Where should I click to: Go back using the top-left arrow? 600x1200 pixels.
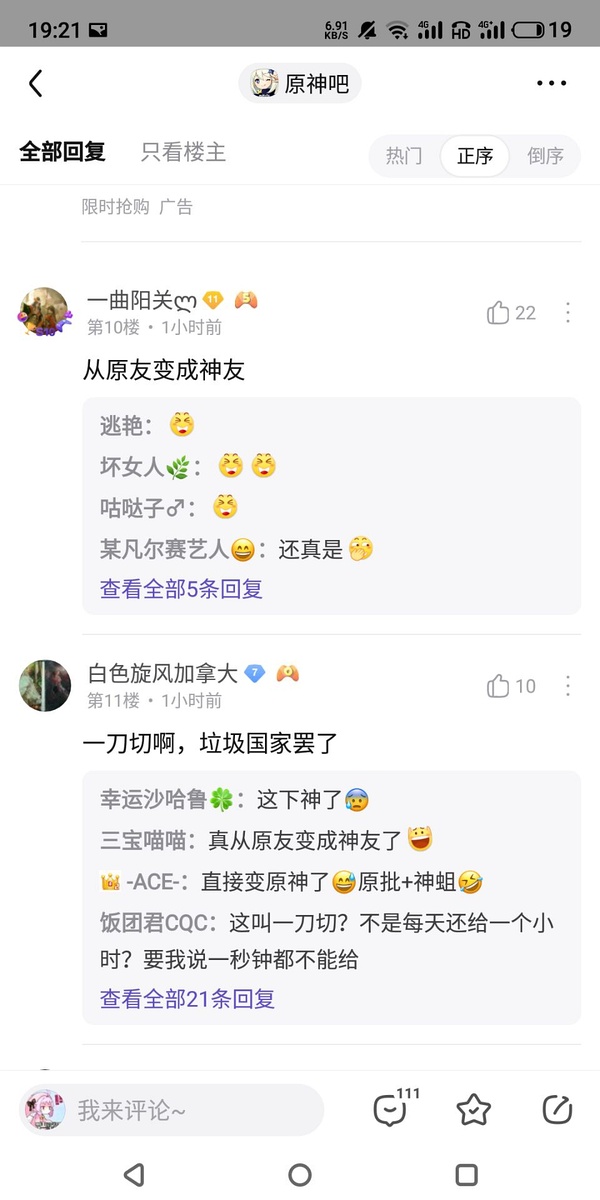coord(36,83)
